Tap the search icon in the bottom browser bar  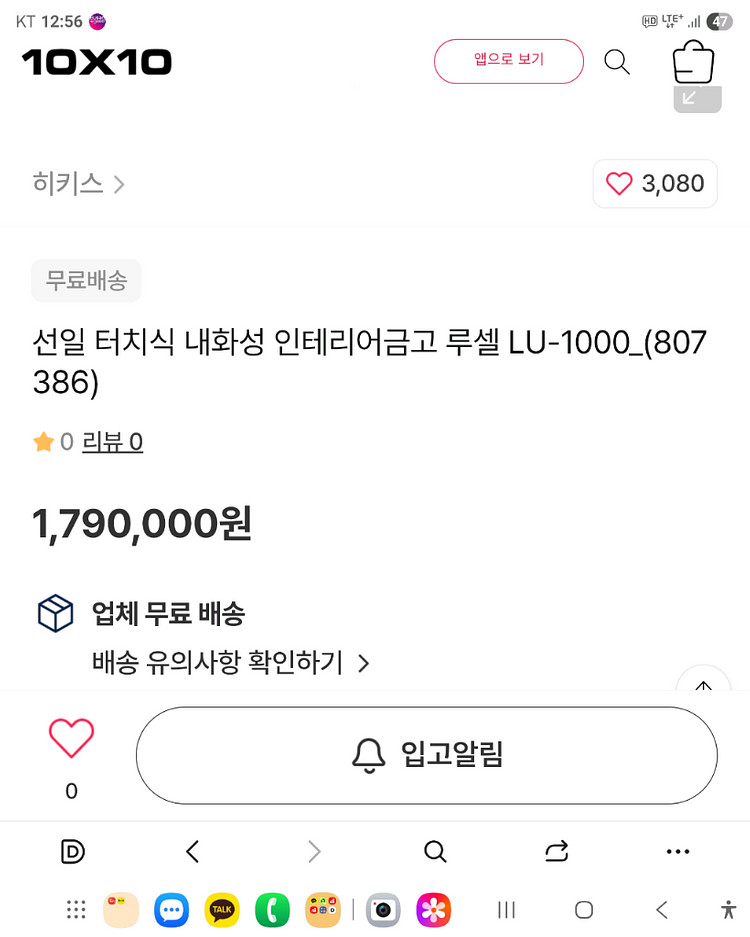434,851
